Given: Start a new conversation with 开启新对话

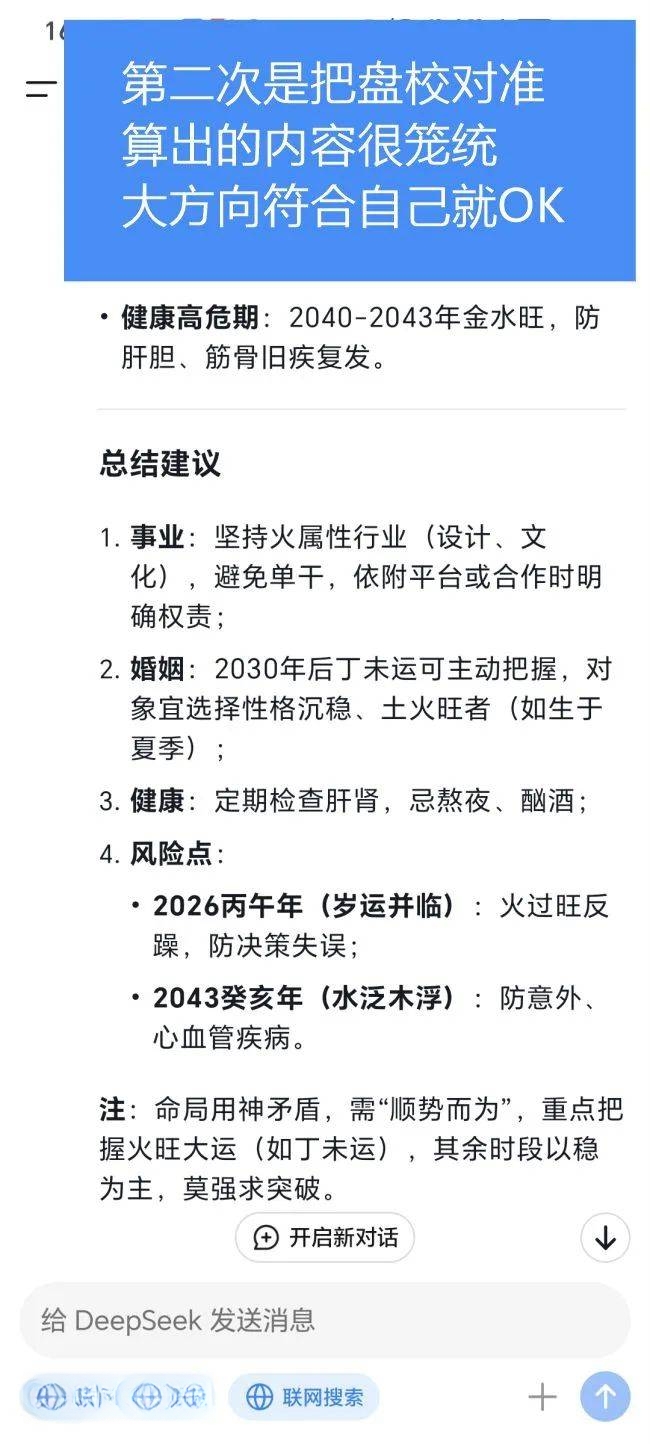Looking at the screenshot, I should point(325,1237).
